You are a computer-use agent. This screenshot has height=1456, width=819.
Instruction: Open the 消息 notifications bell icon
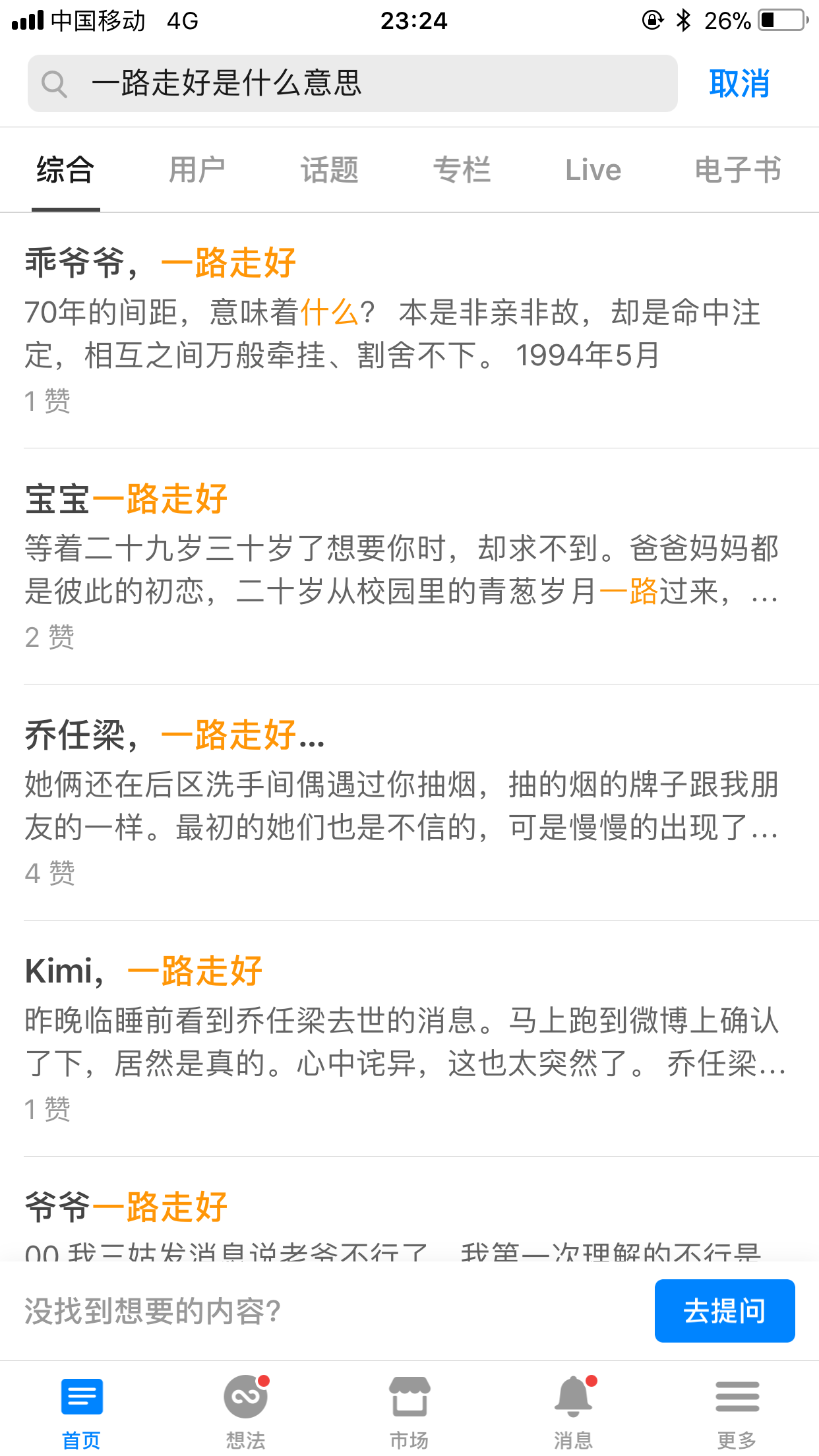[573, 1395]
